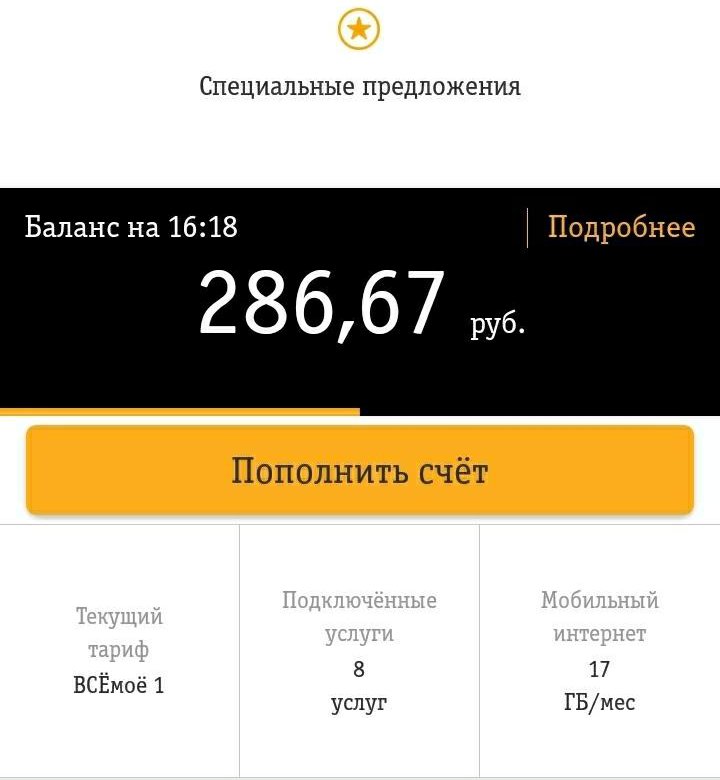
Task: Tap Пополнить счёт button
Action: [x=359, y=470]
